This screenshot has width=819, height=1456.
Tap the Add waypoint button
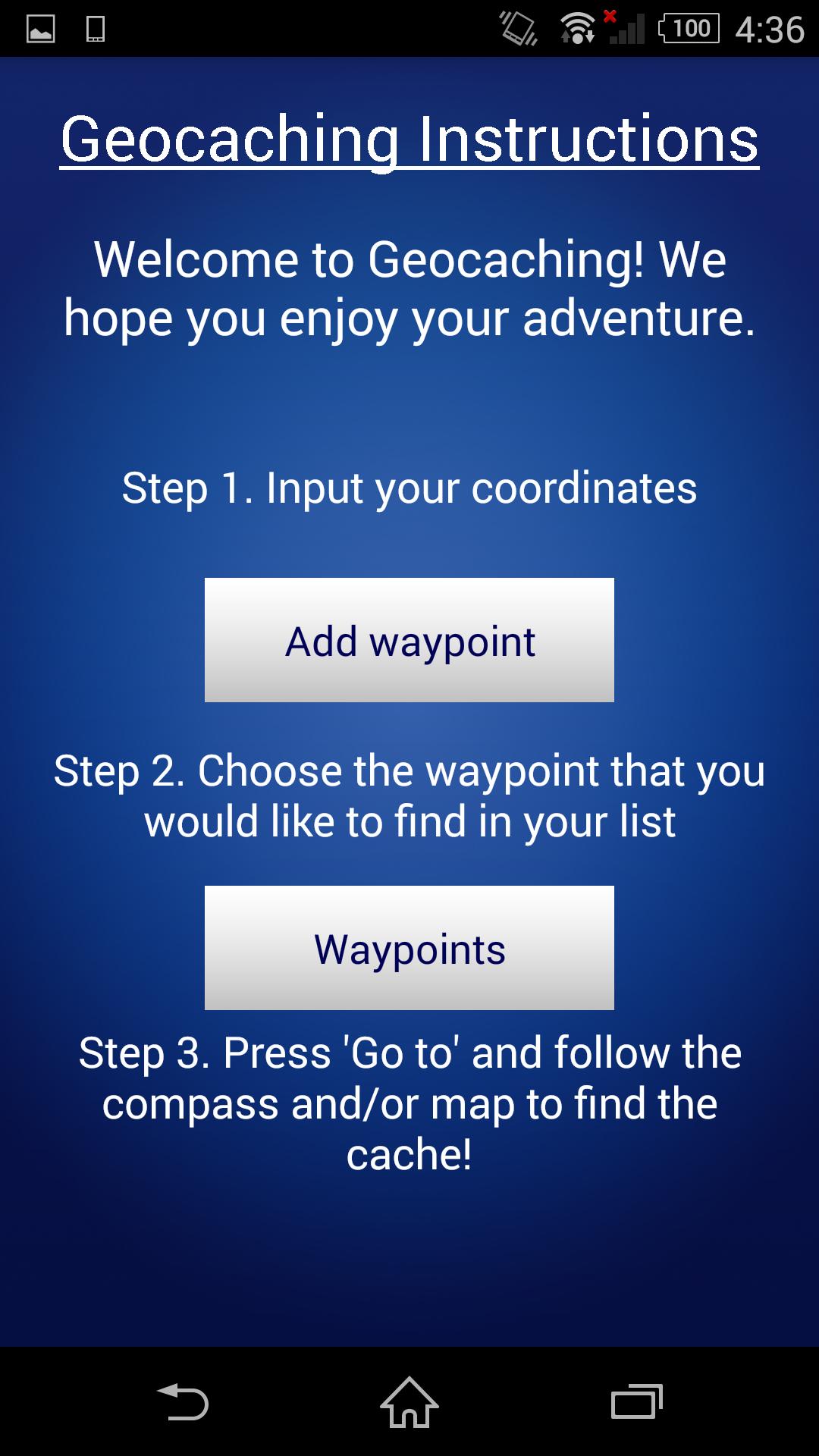tap(409, 640)
